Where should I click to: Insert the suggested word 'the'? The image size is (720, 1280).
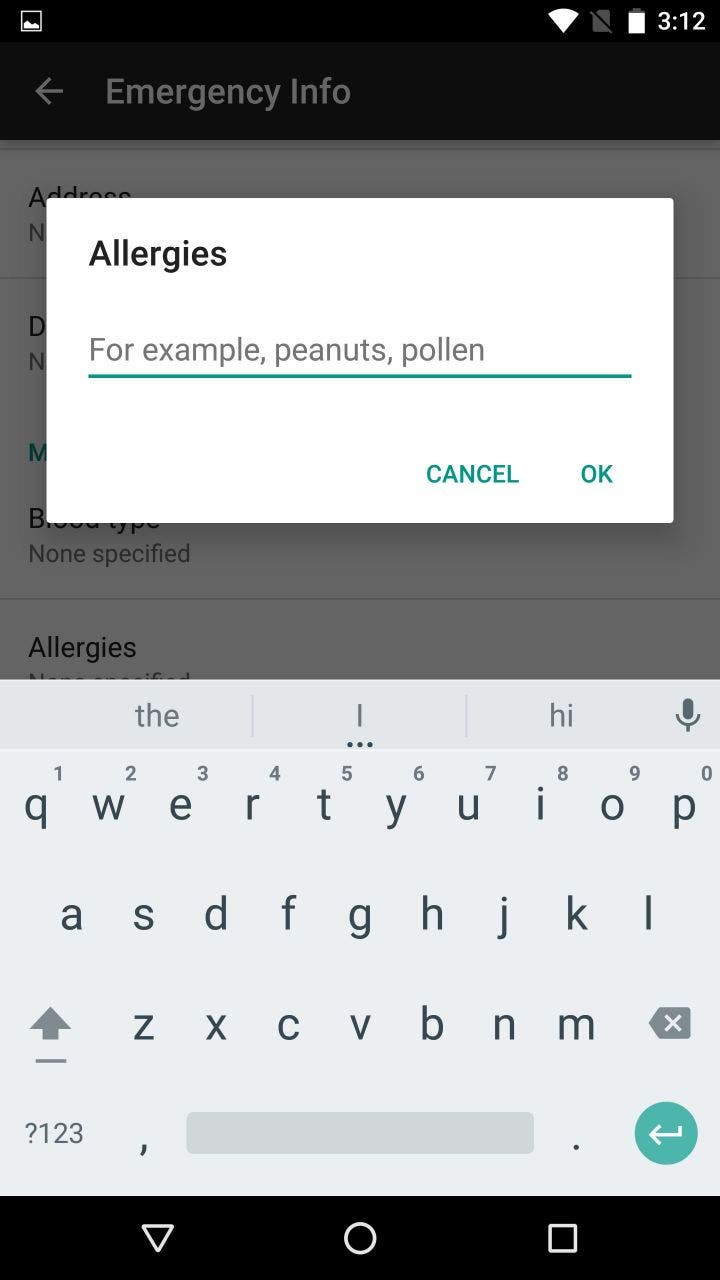coord(157,715)
